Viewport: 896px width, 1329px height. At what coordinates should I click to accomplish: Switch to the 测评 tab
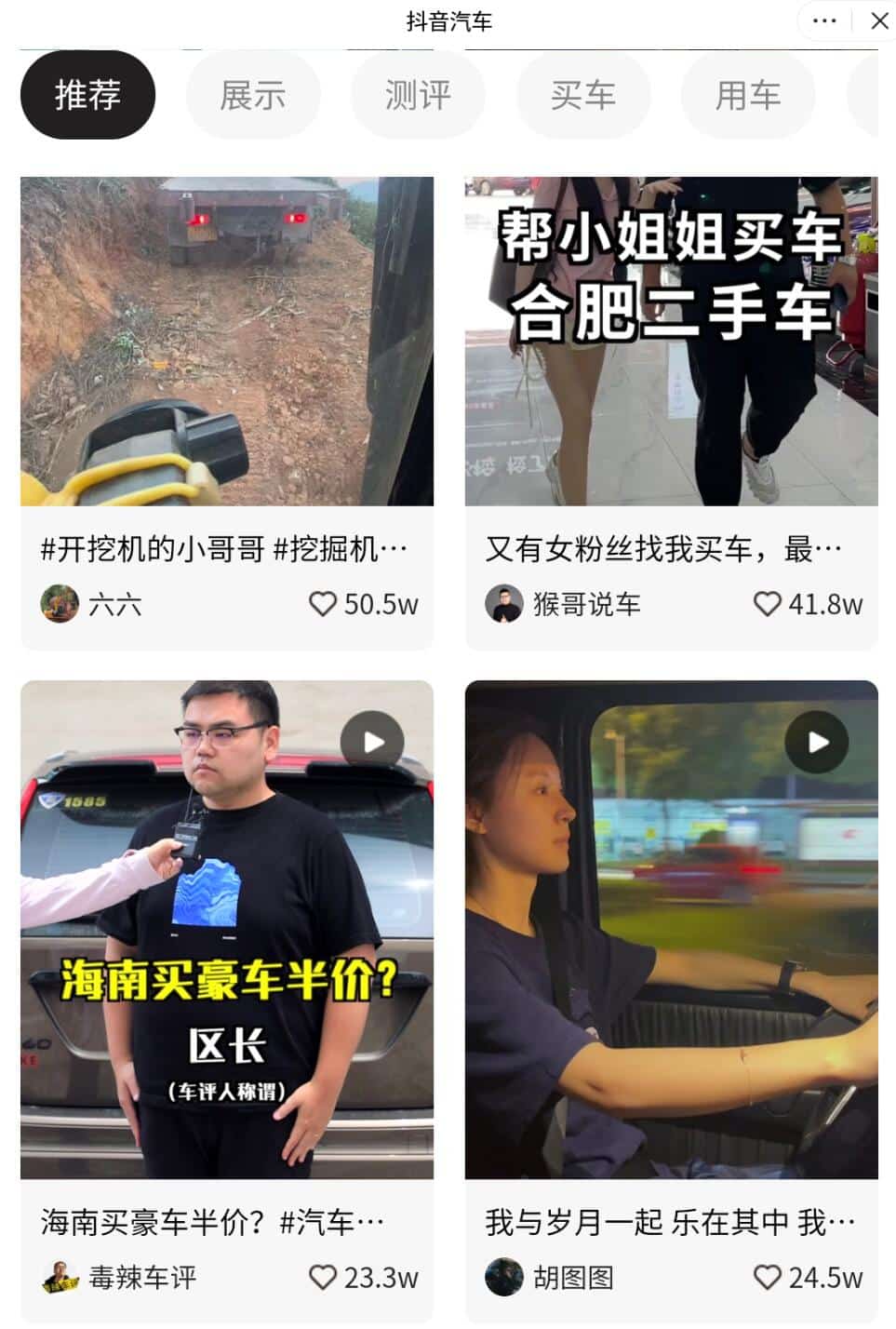click(x=418, y=94)
